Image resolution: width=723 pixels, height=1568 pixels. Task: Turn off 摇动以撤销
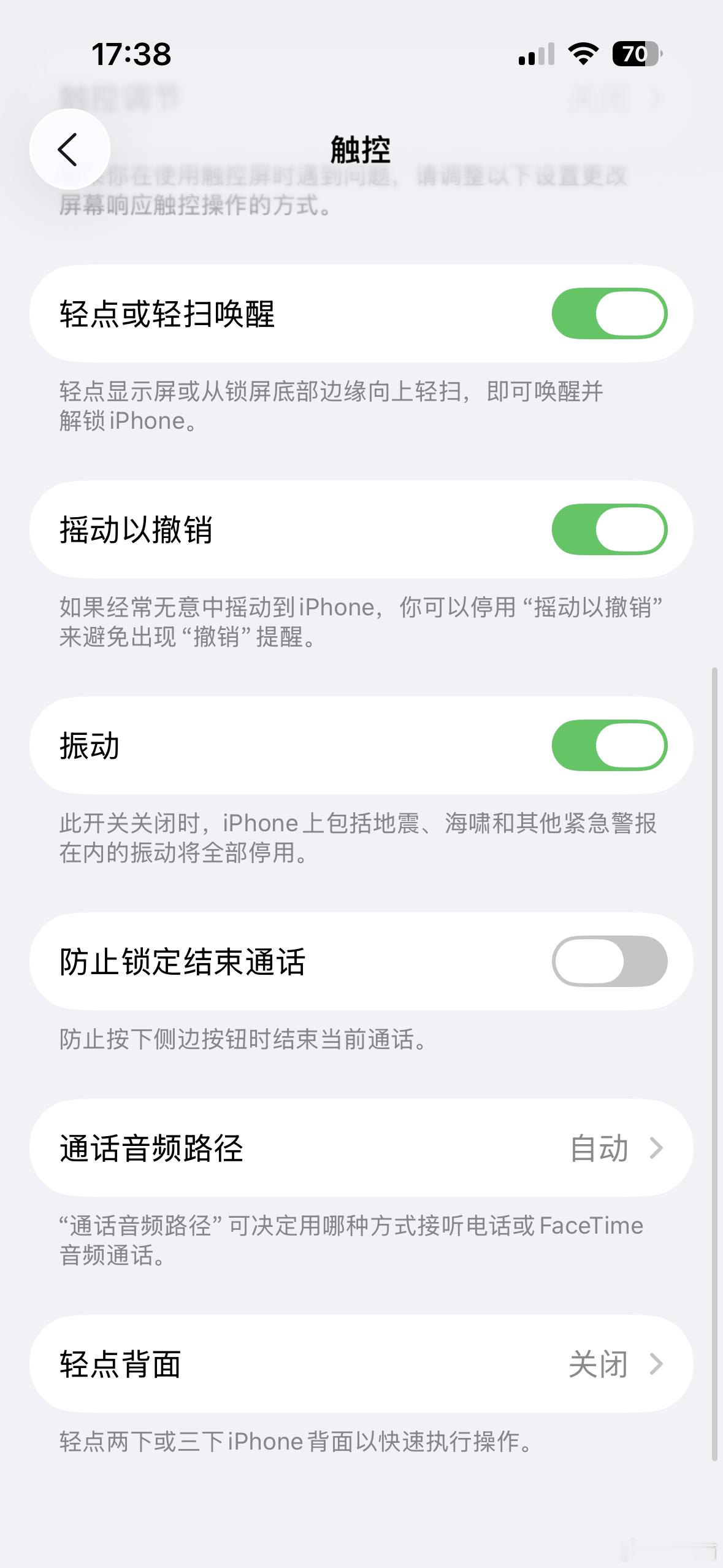611,530
